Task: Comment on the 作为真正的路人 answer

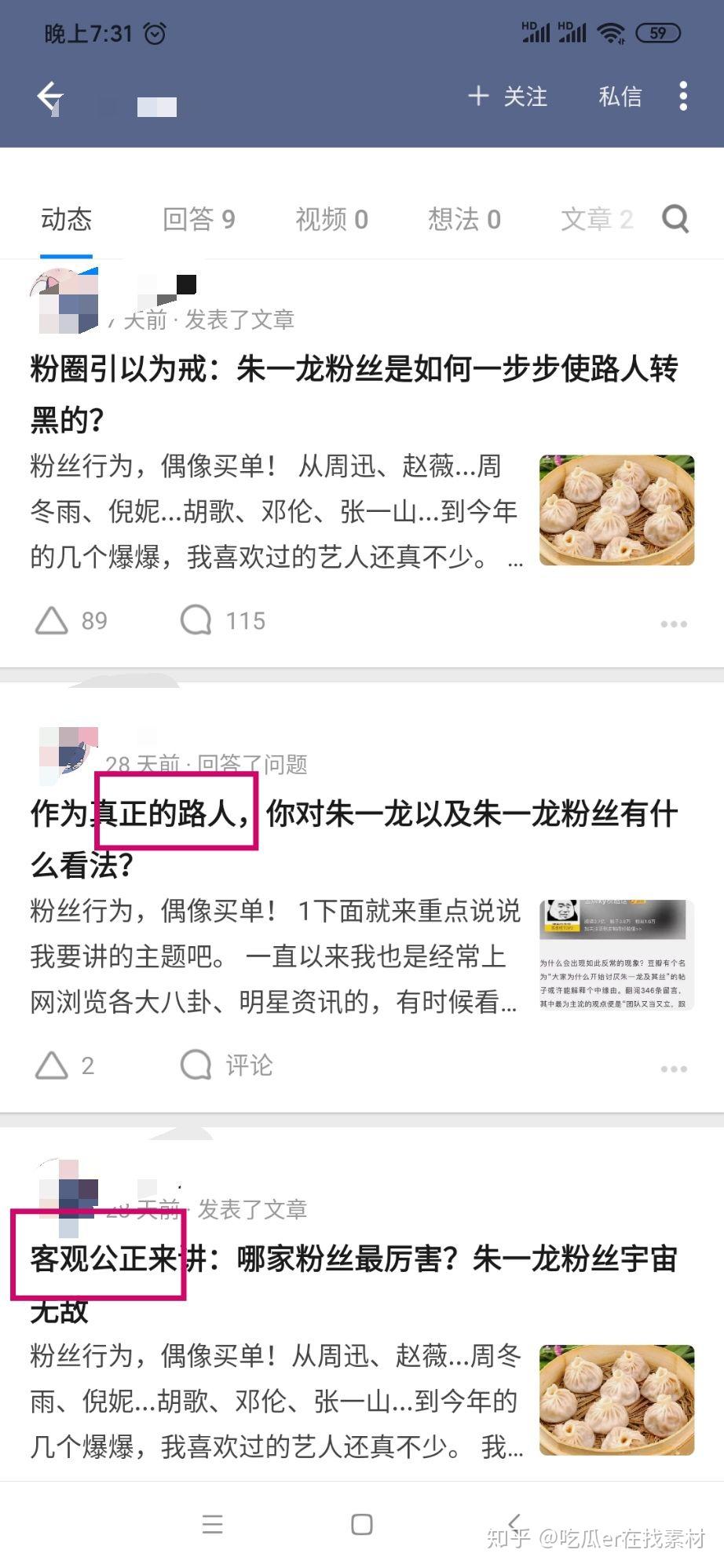Action: pyautogui.click(x=226, y=1065)
